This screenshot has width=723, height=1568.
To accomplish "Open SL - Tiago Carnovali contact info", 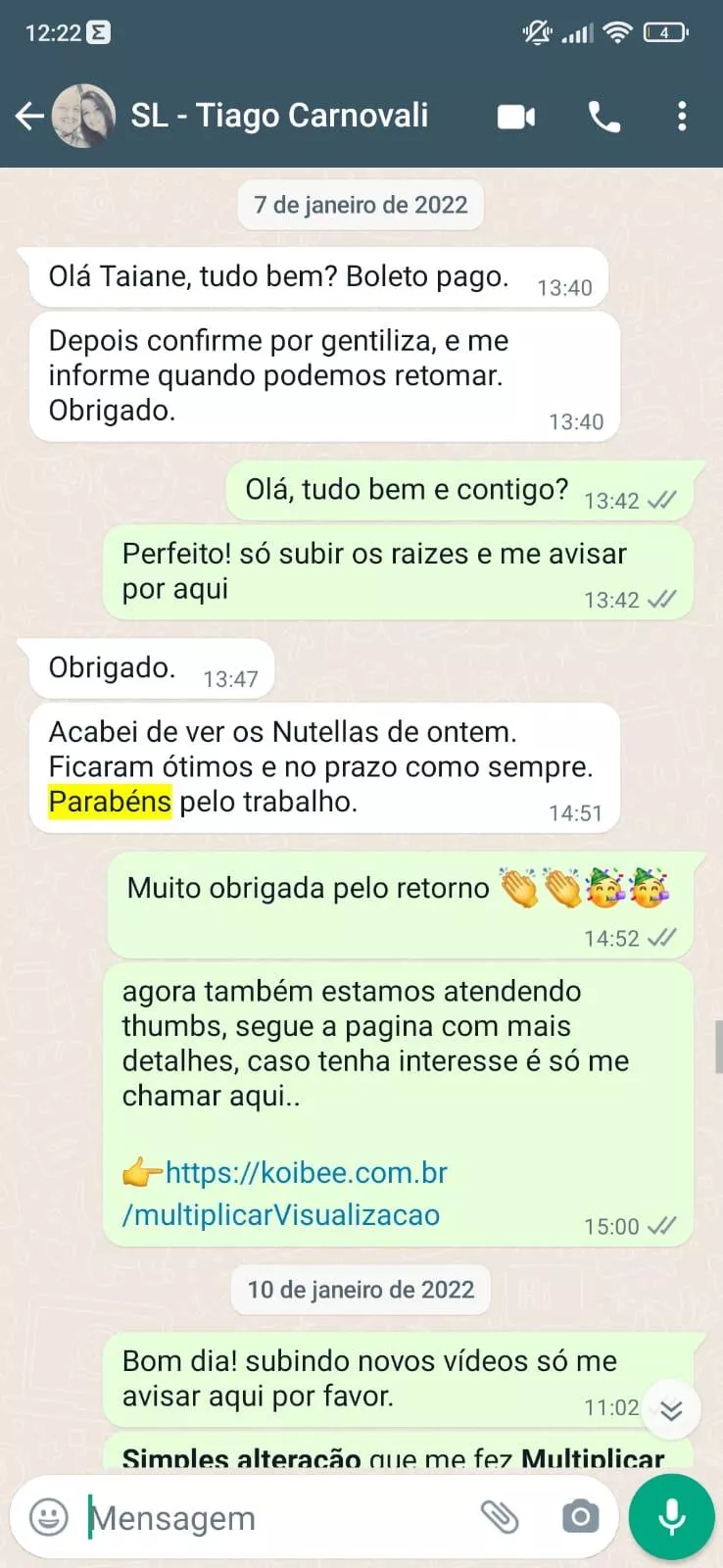I will click(279, 116).
